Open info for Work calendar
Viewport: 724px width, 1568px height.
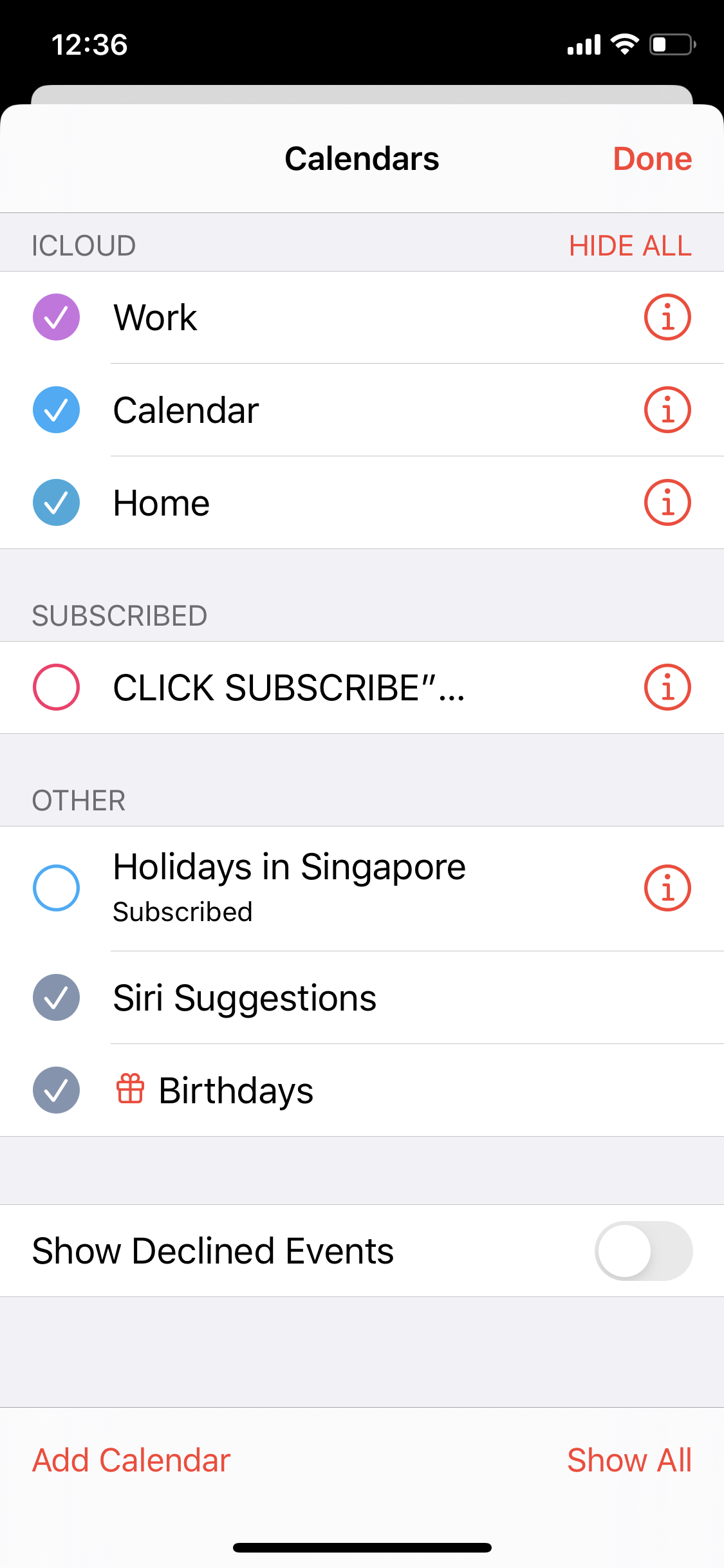667,317
